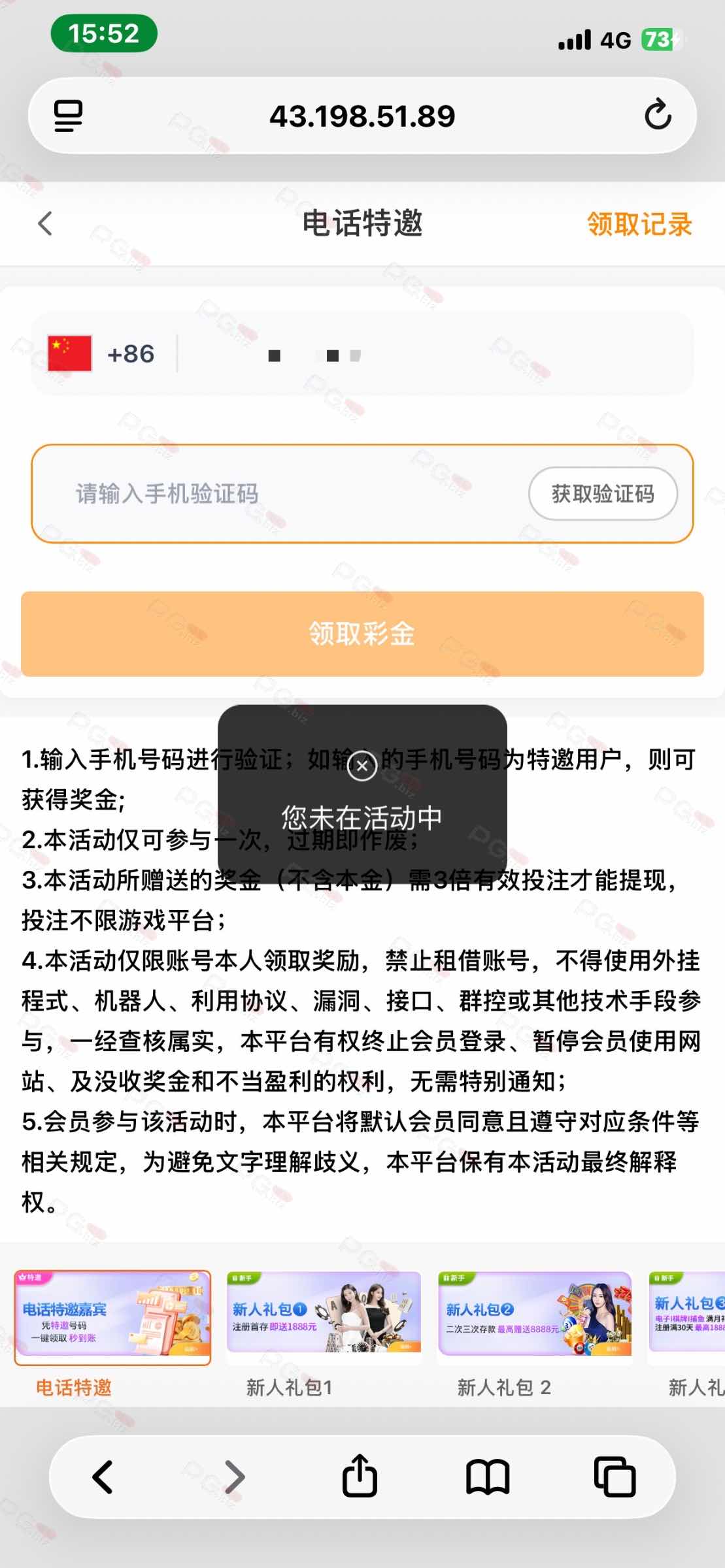Go forward in the browser toolbar
Viewport: 725px width, 1568px height.
[234, 1477]
